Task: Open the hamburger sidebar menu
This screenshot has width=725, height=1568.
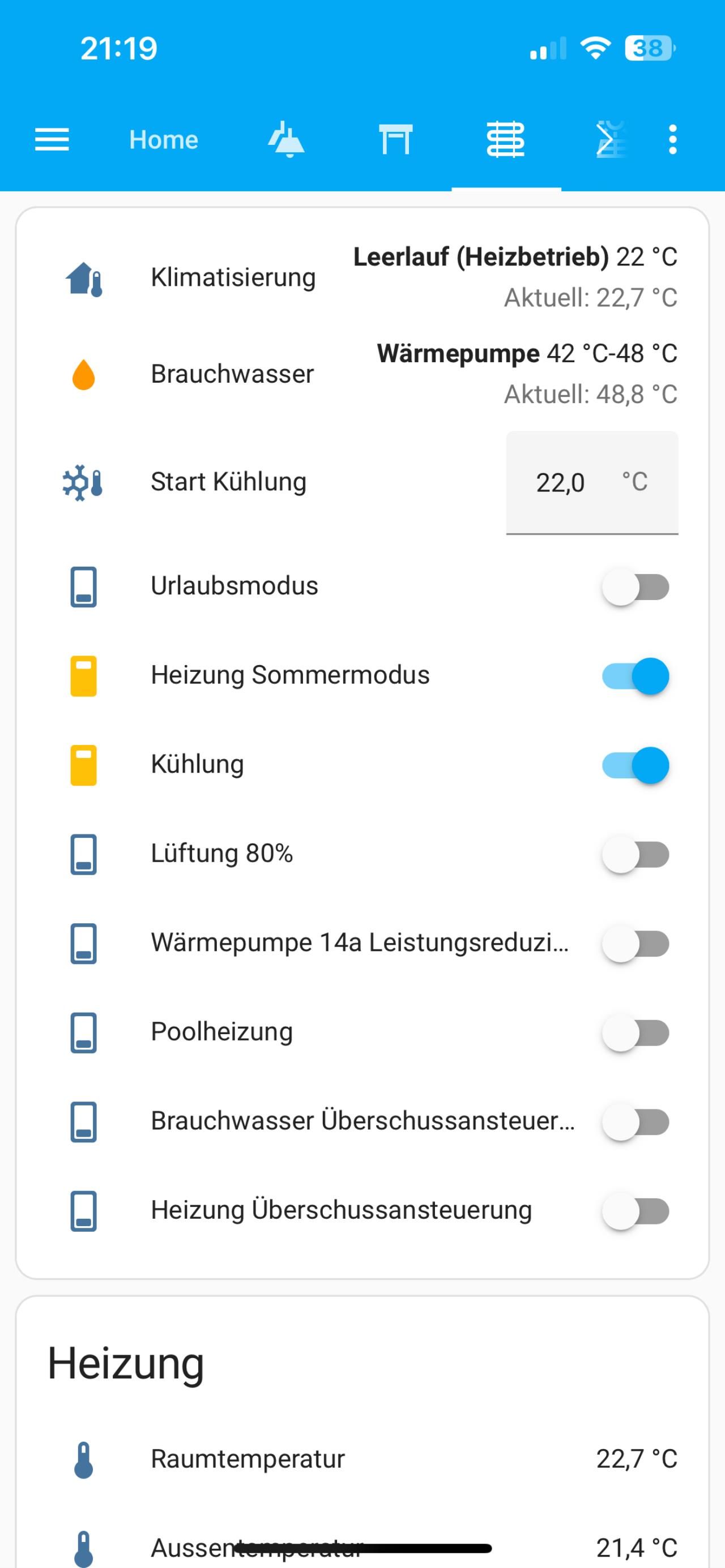Action: (x=52, y=140)
